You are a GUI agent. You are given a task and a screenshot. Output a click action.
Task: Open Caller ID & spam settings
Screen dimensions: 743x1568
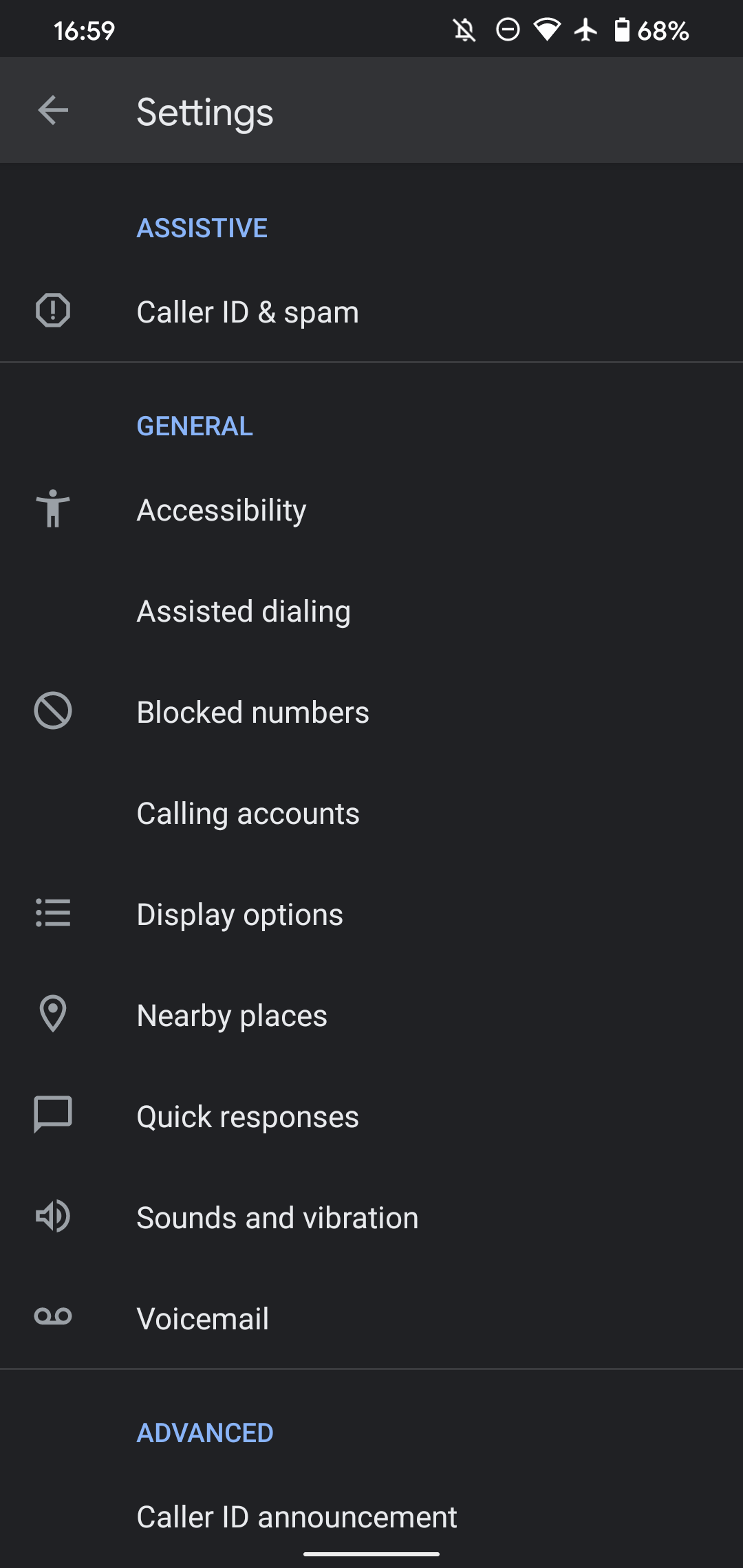coord(248,312)
